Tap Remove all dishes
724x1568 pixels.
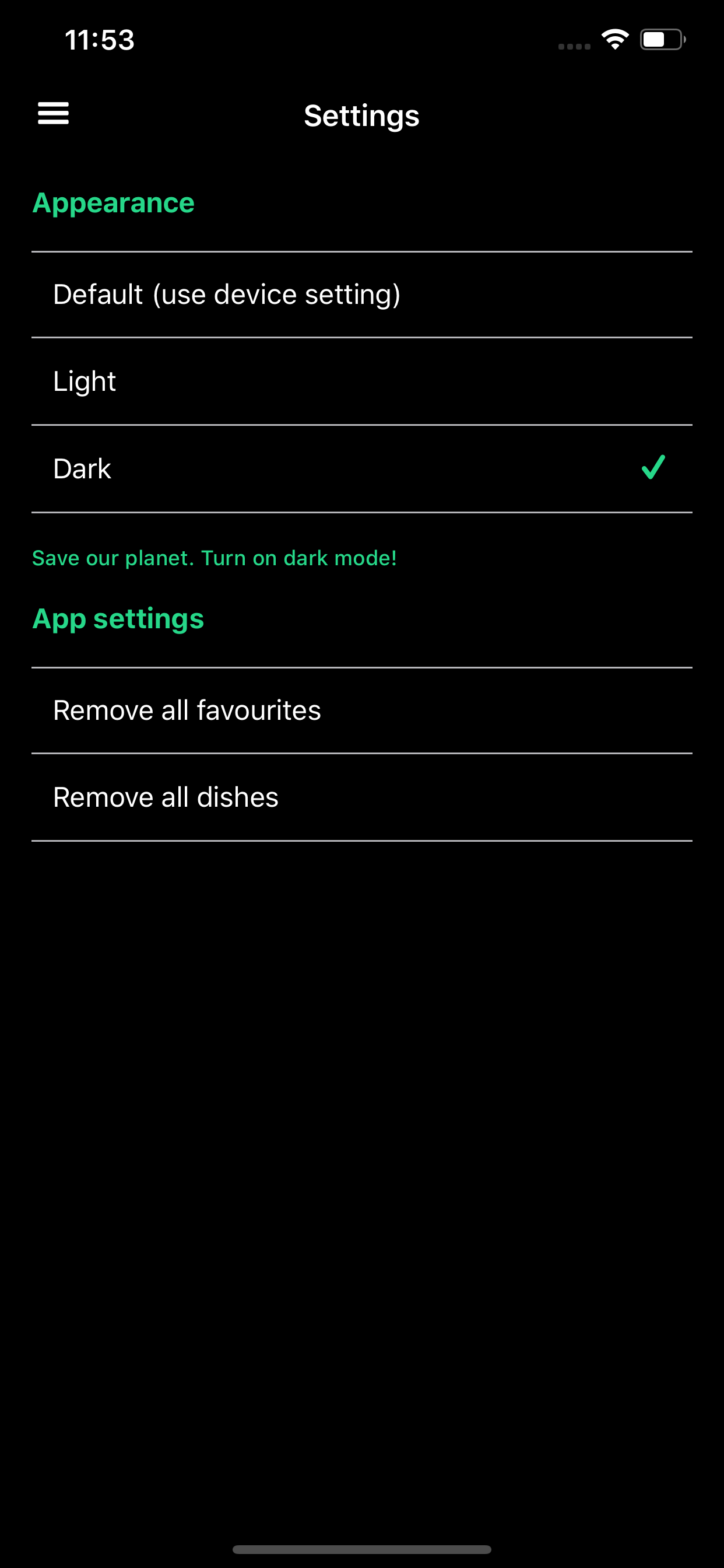coord(361,797)
